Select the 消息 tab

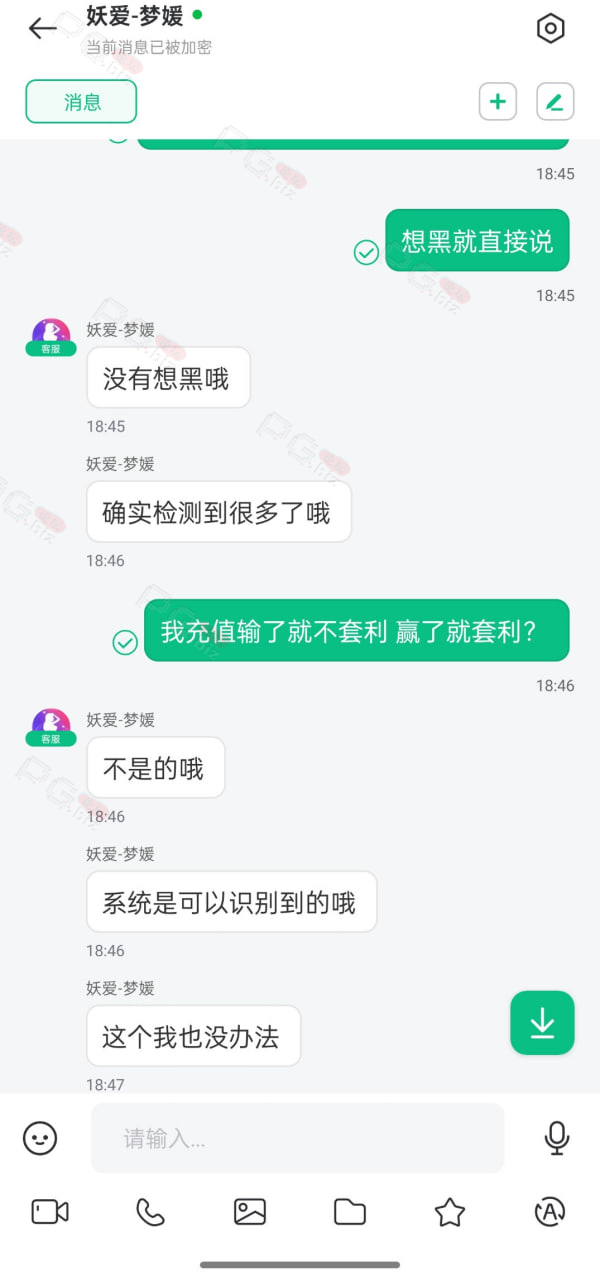[x=81, y=102]
